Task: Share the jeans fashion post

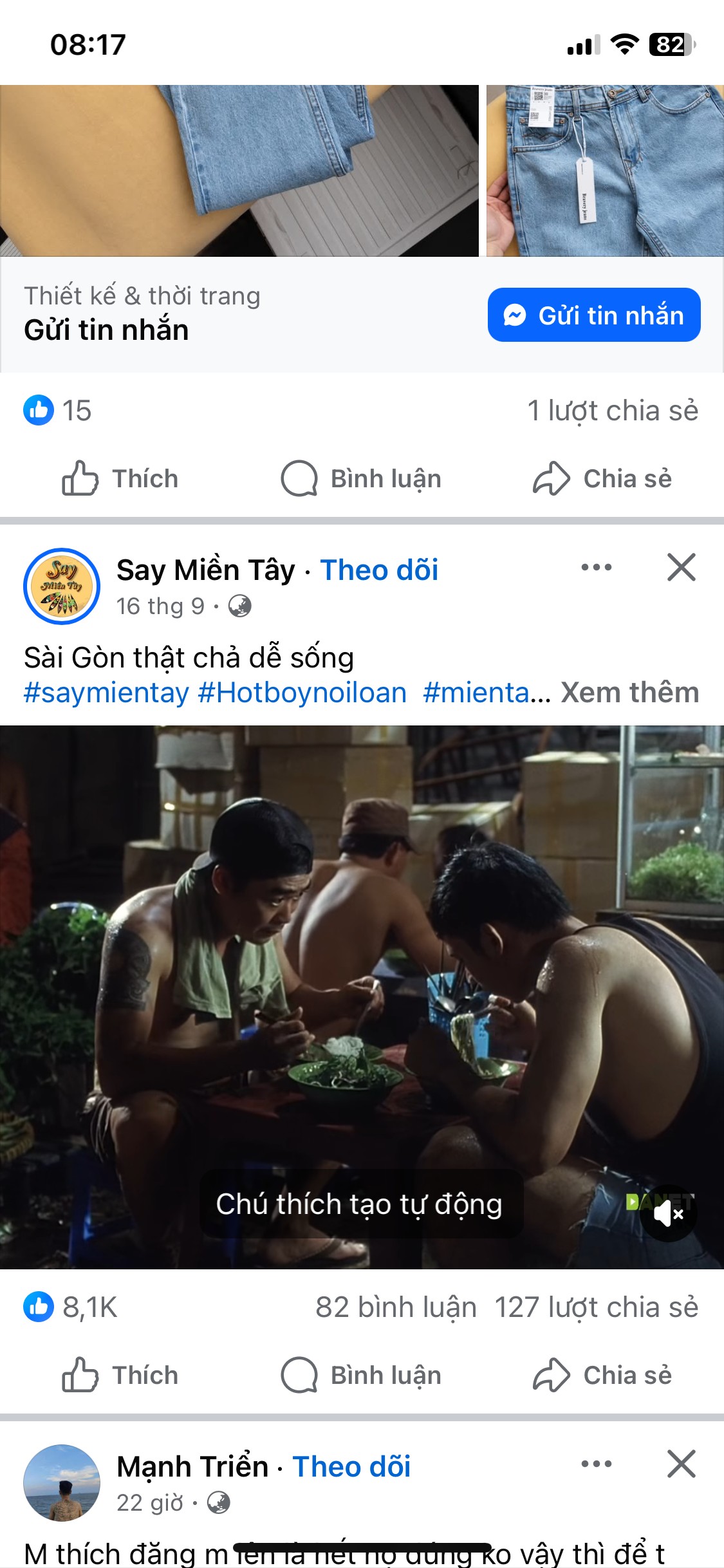Action: point(602,479)
